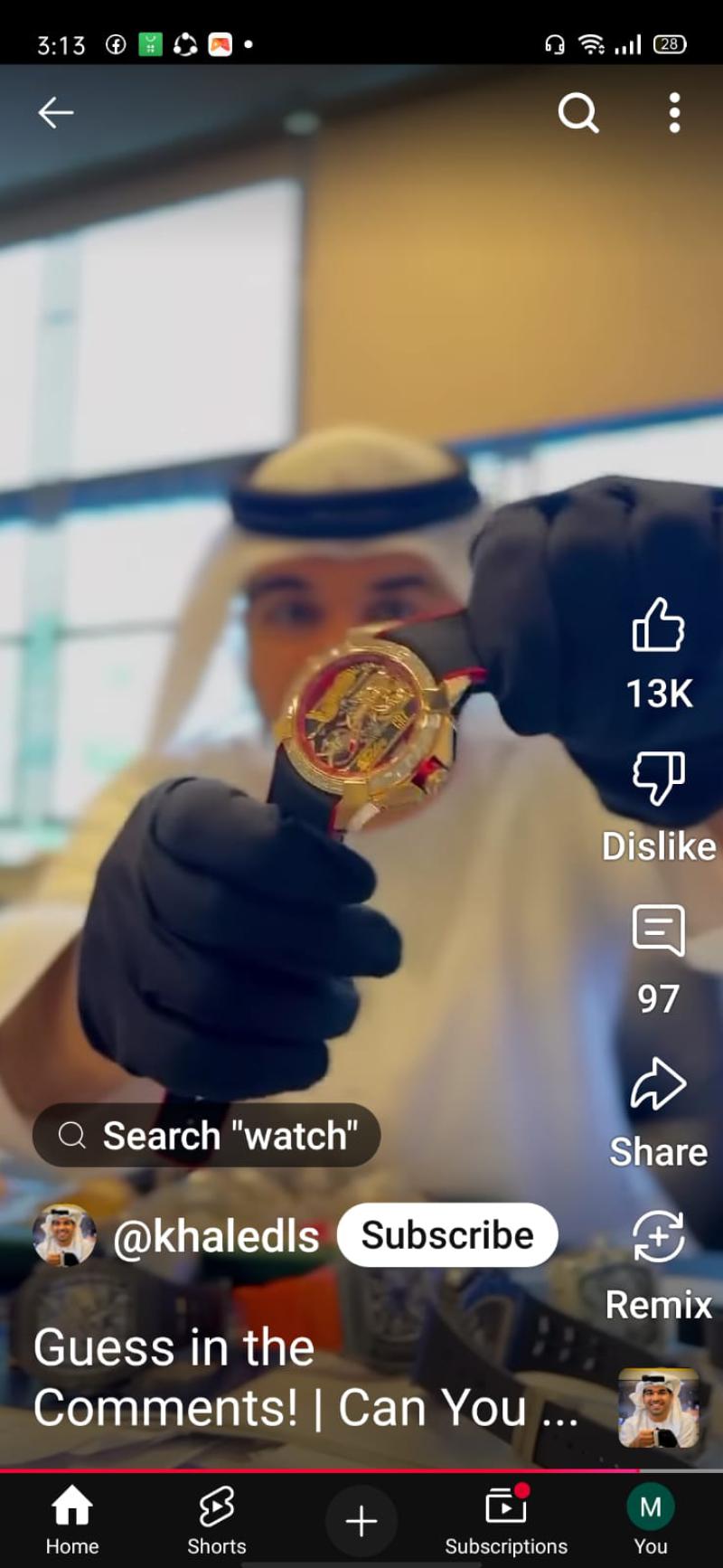Remix this Short

[659, 1236]
